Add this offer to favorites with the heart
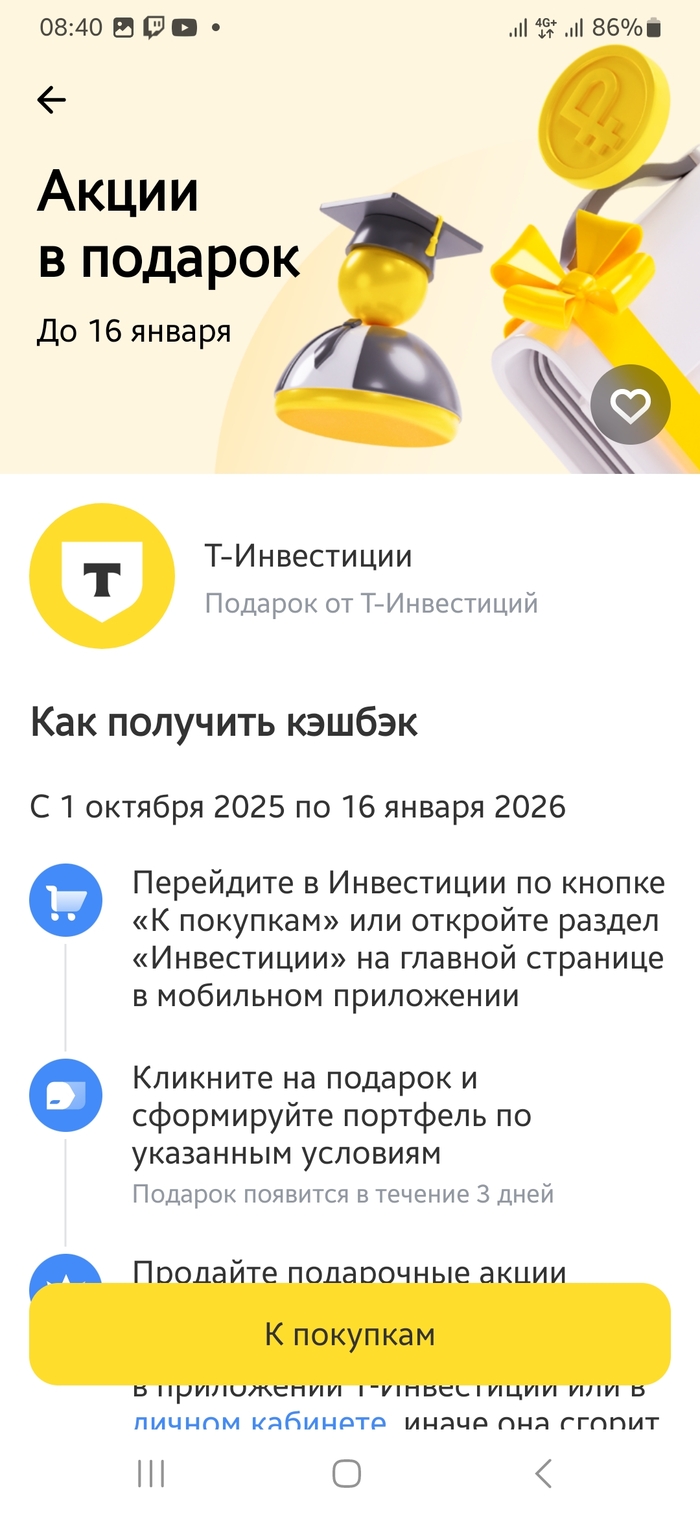The width and height of the screenshot is (700, 1517). pos(630,405)
